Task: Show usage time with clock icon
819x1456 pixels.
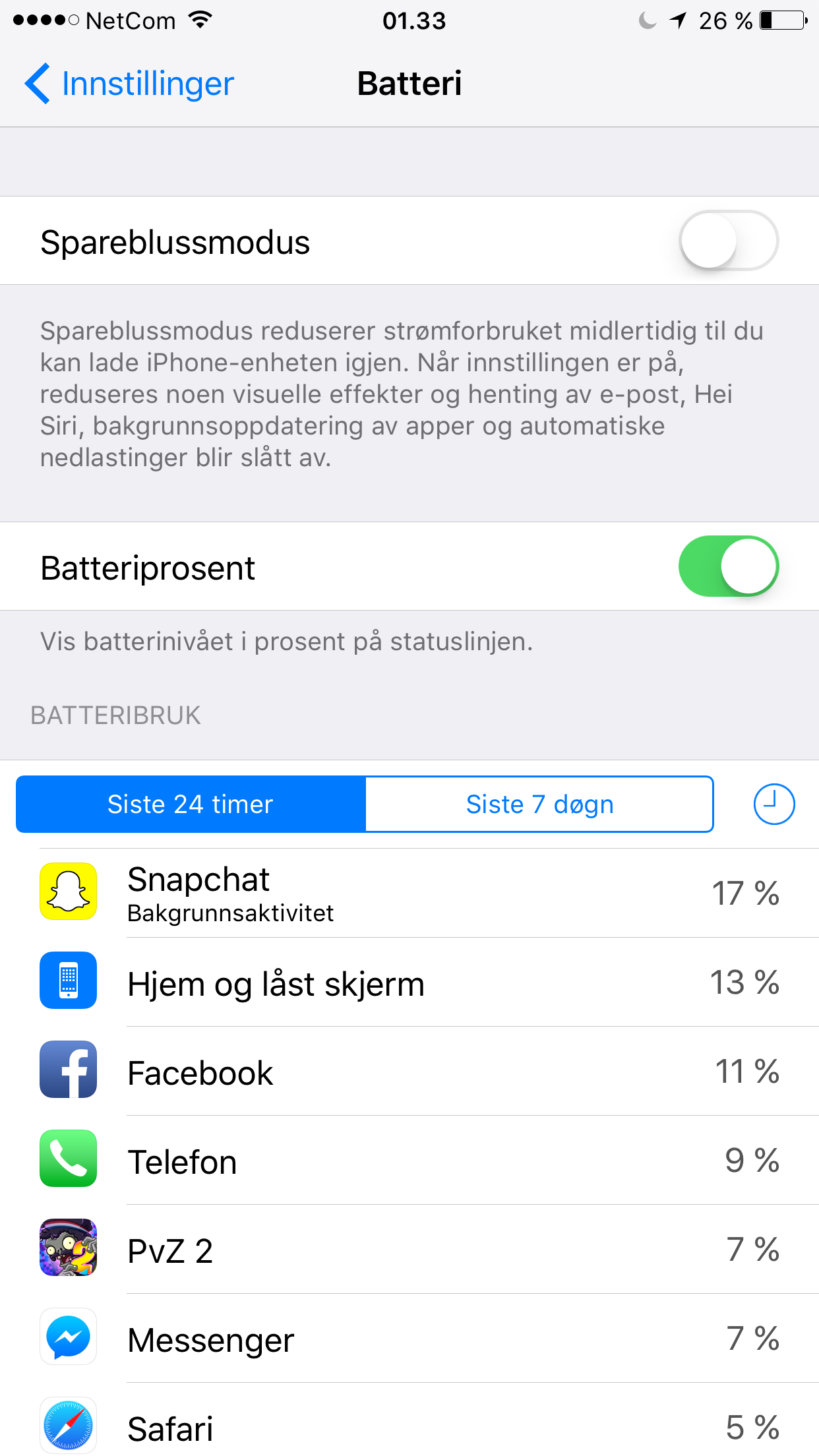Action: (774, 804)
